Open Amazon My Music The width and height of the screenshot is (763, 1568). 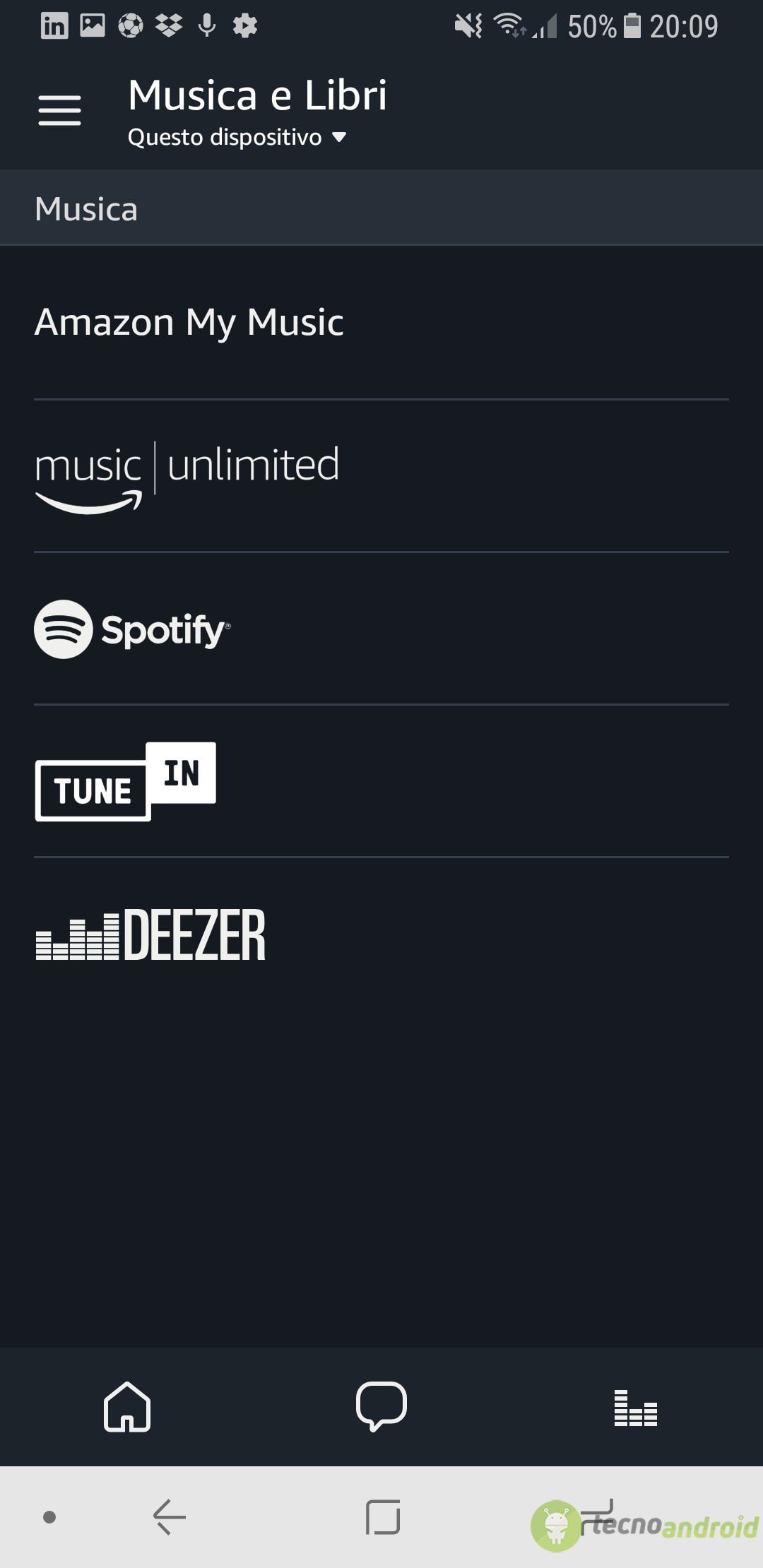(381, 323)
